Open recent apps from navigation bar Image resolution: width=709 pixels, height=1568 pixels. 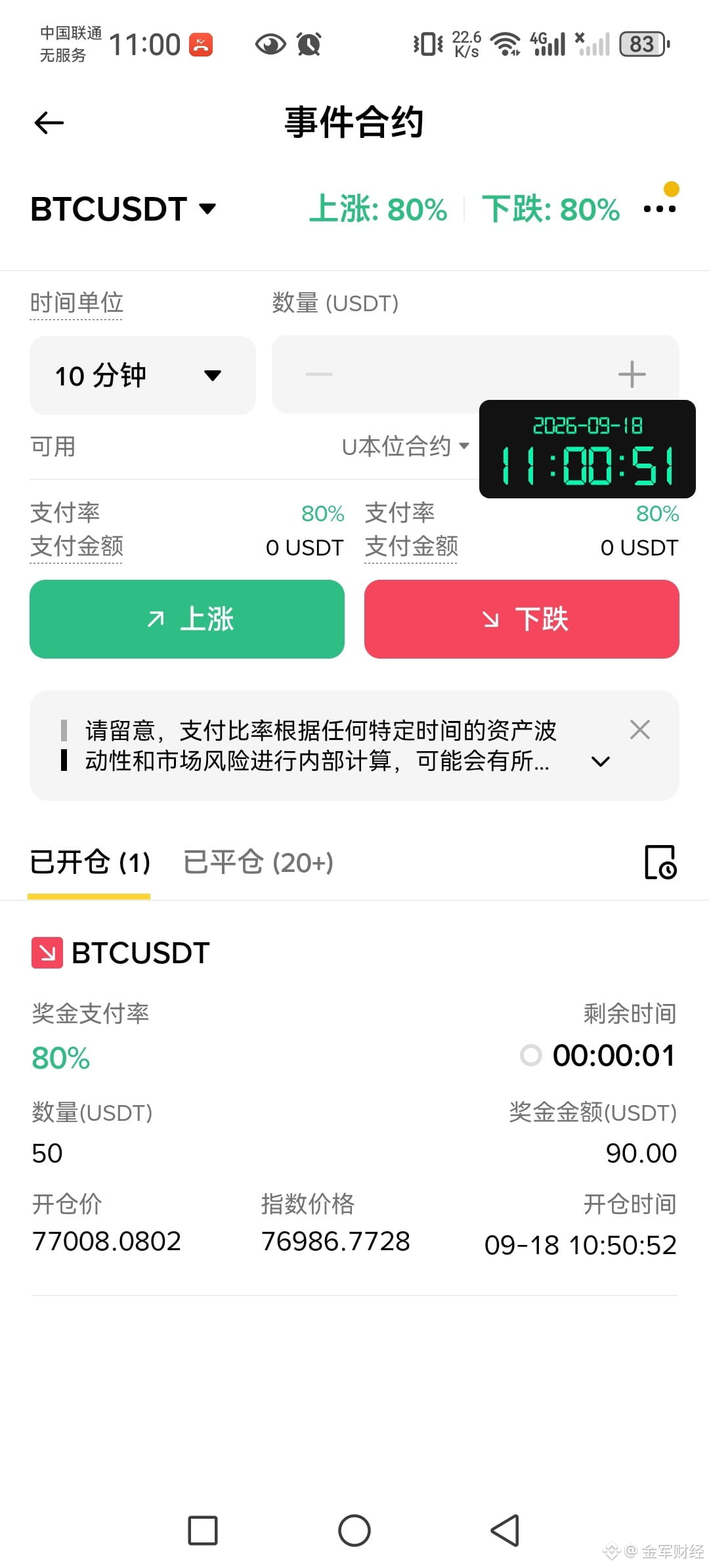203,1531
